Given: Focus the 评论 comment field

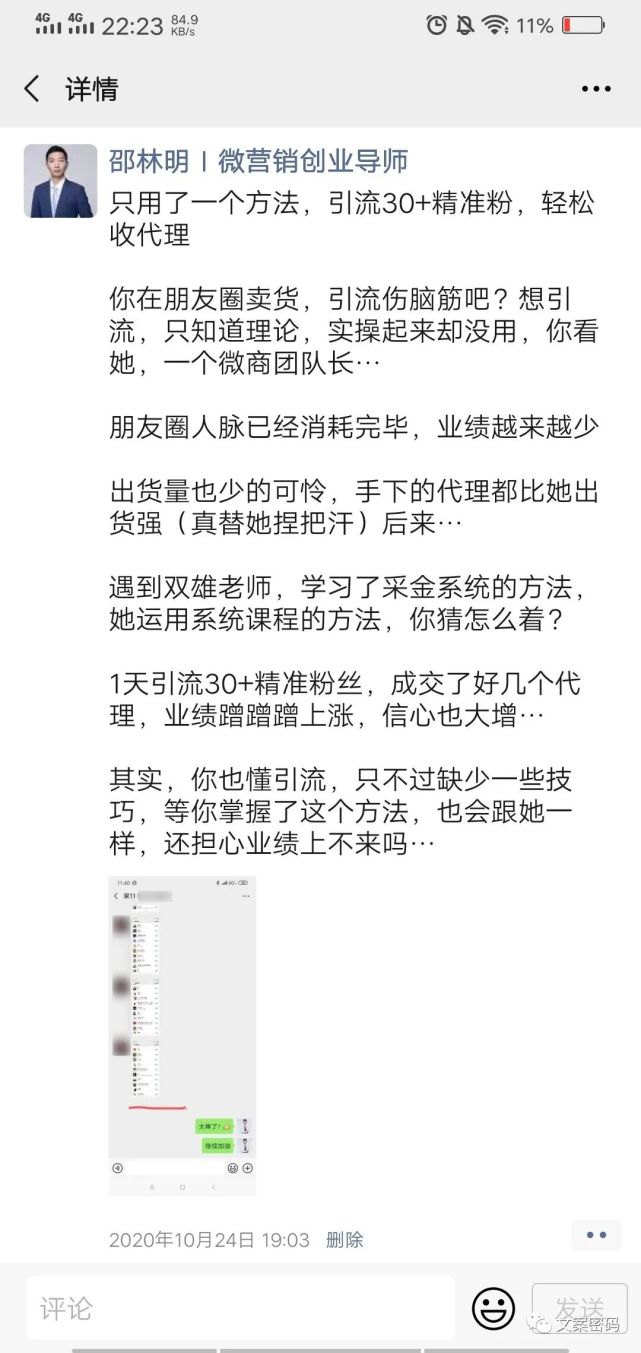Looking at the screenshot, I should tap(240, 1308).
